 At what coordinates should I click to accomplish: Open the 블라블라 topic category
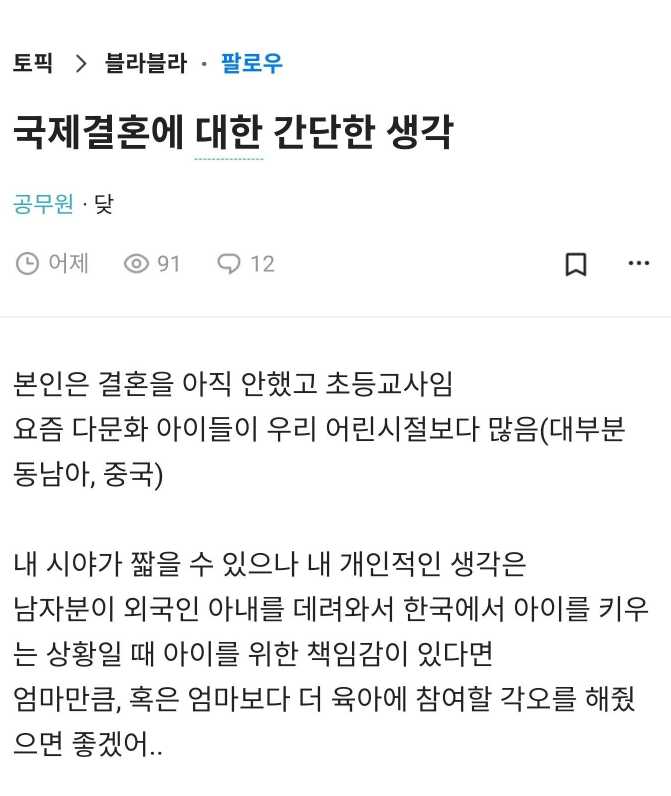tap(146, 64)
